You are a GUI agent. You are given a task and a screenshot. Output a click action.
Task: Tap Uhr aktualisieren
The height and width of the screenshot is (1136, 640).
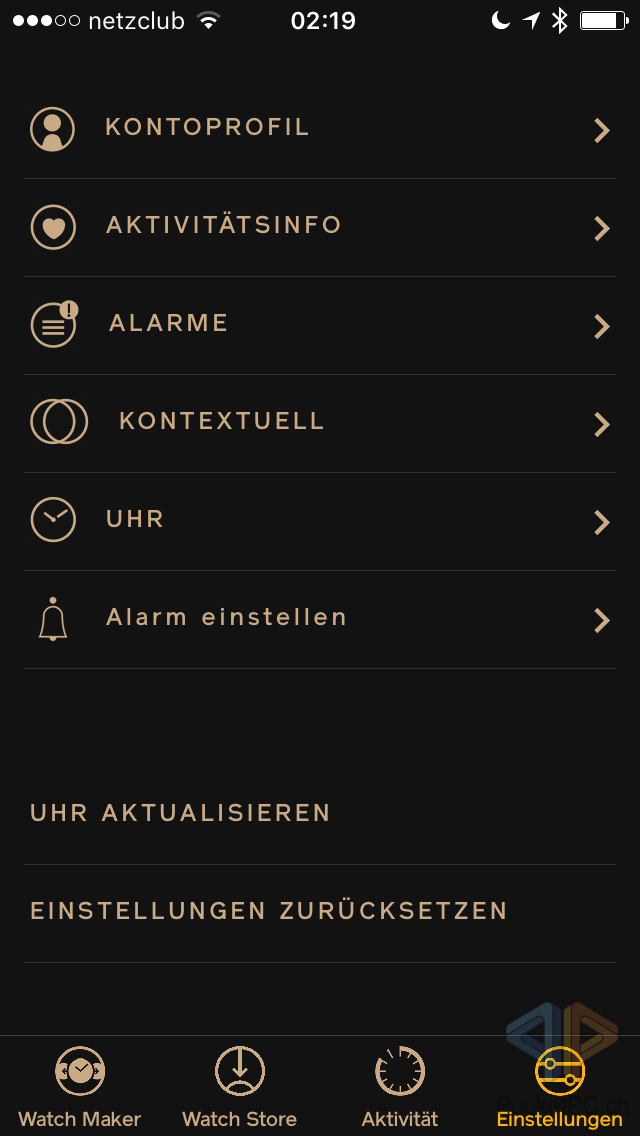pyautogui.click(x=181, y=814)
